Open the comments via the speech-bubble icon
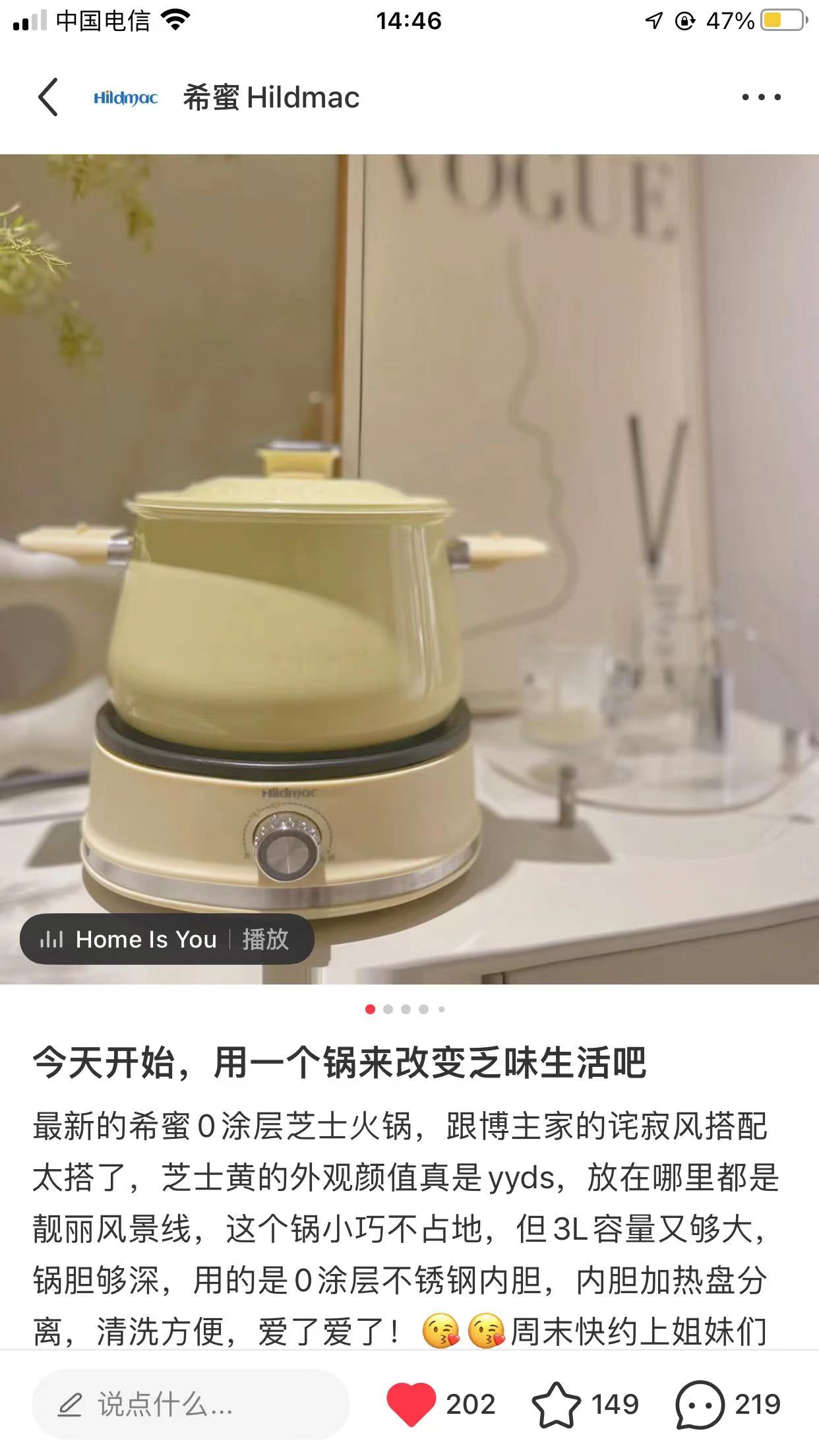819x1456 pixels. (700, 1404)
